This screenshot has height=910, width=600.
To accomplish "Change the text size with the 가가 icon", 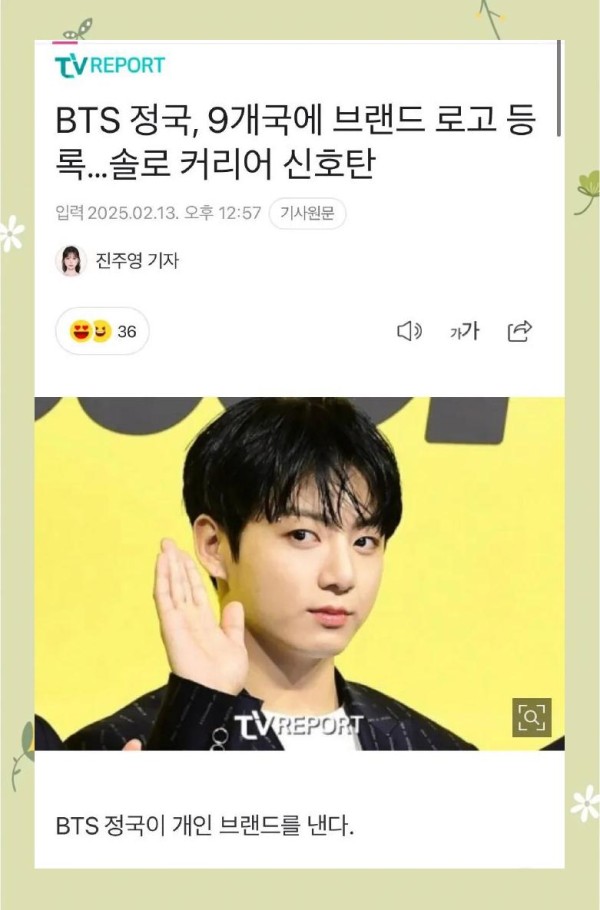I will [465, 331].
